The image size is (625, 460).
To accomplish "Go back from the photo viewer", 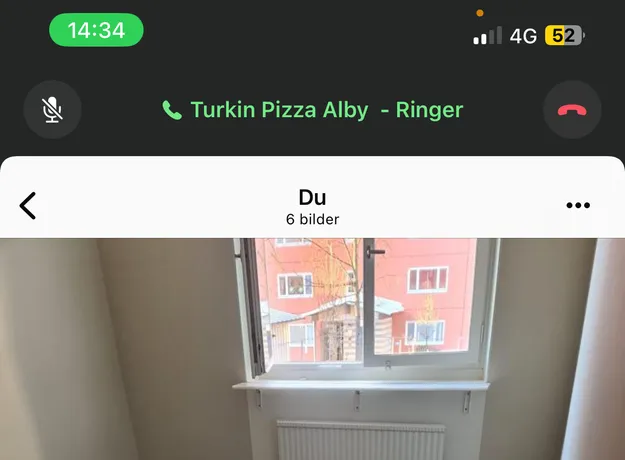I will pyautogui.click(x=28, y=205).
